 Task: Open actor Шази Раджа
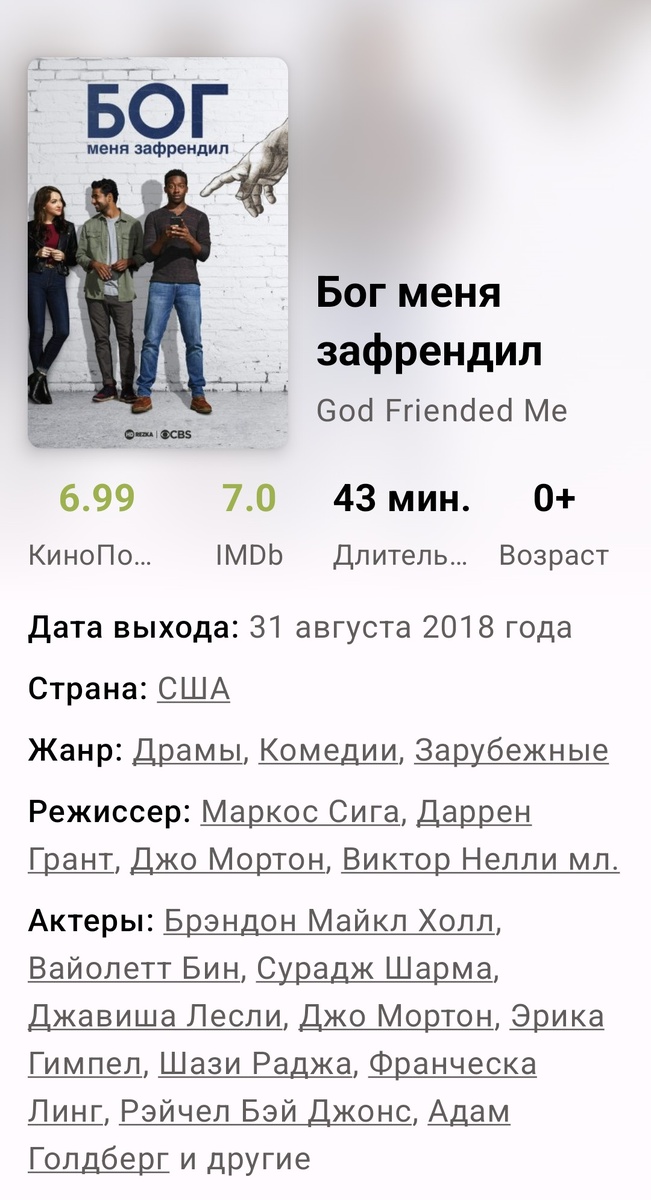[255, 1063]
